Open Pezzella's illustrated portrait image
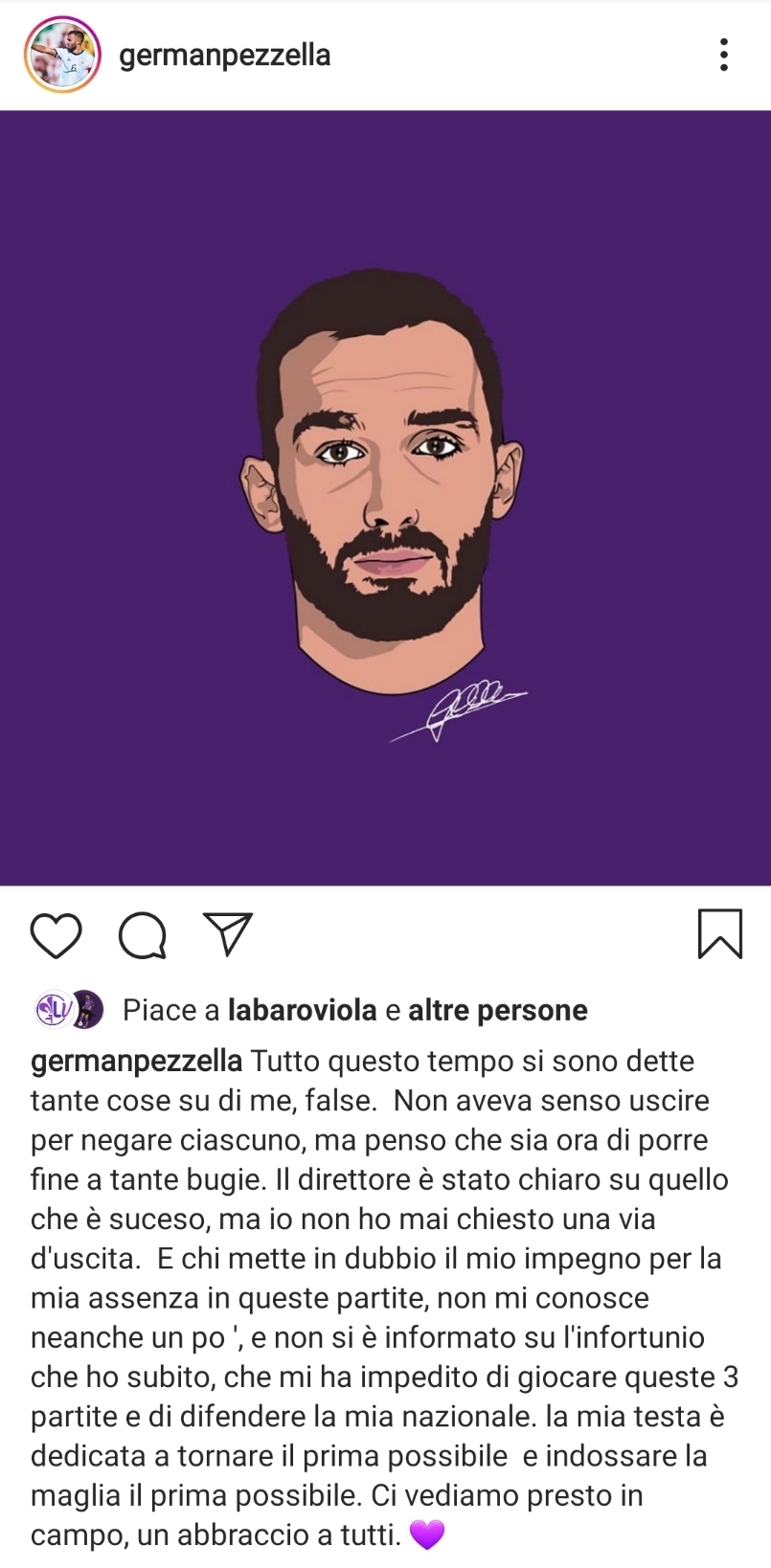The width and height of the screenshot is (771, 1568). (385, 498)
